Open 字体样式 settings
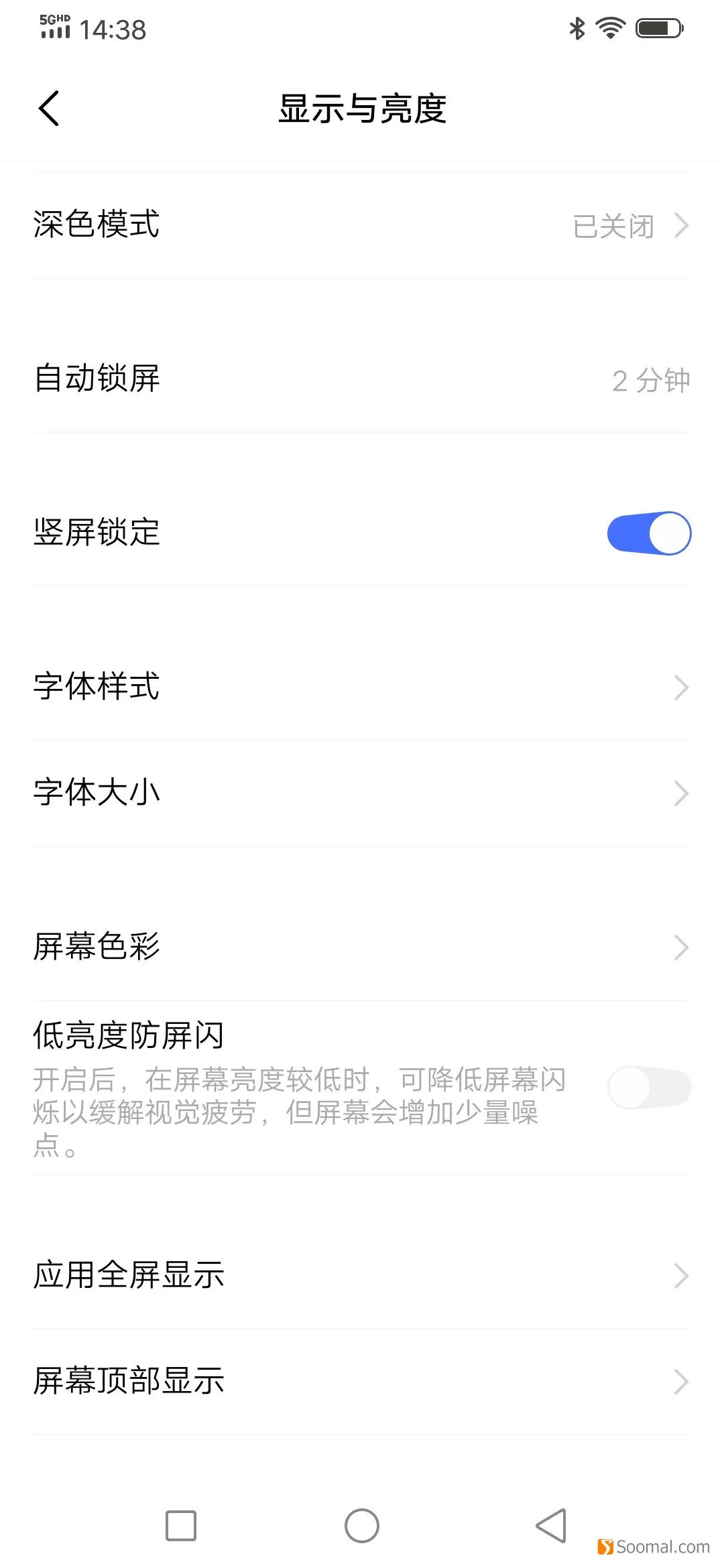This screenshot has height=1568, width=724. tap(362, 688)
